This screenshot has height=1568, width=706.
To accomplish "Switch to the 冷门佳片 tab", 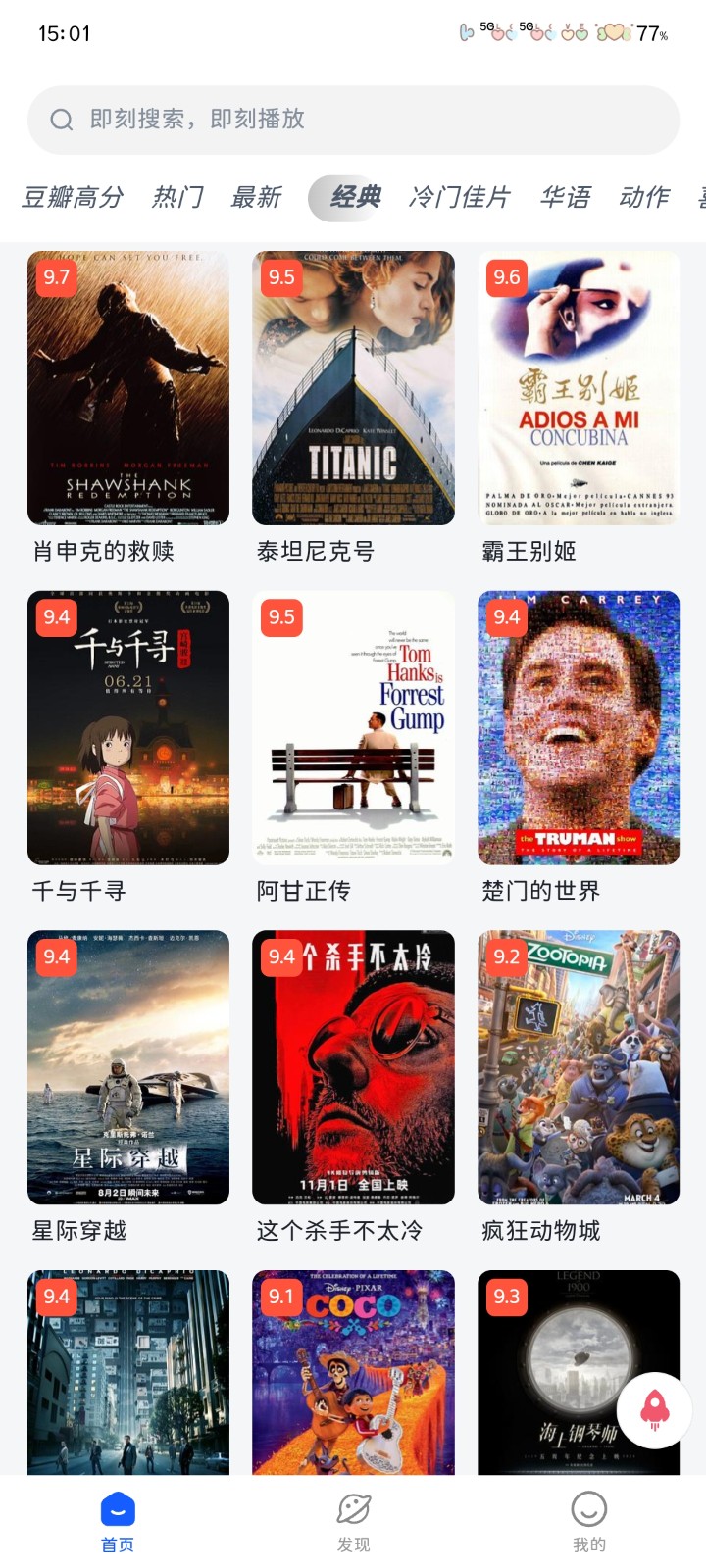I will point(459,197).
